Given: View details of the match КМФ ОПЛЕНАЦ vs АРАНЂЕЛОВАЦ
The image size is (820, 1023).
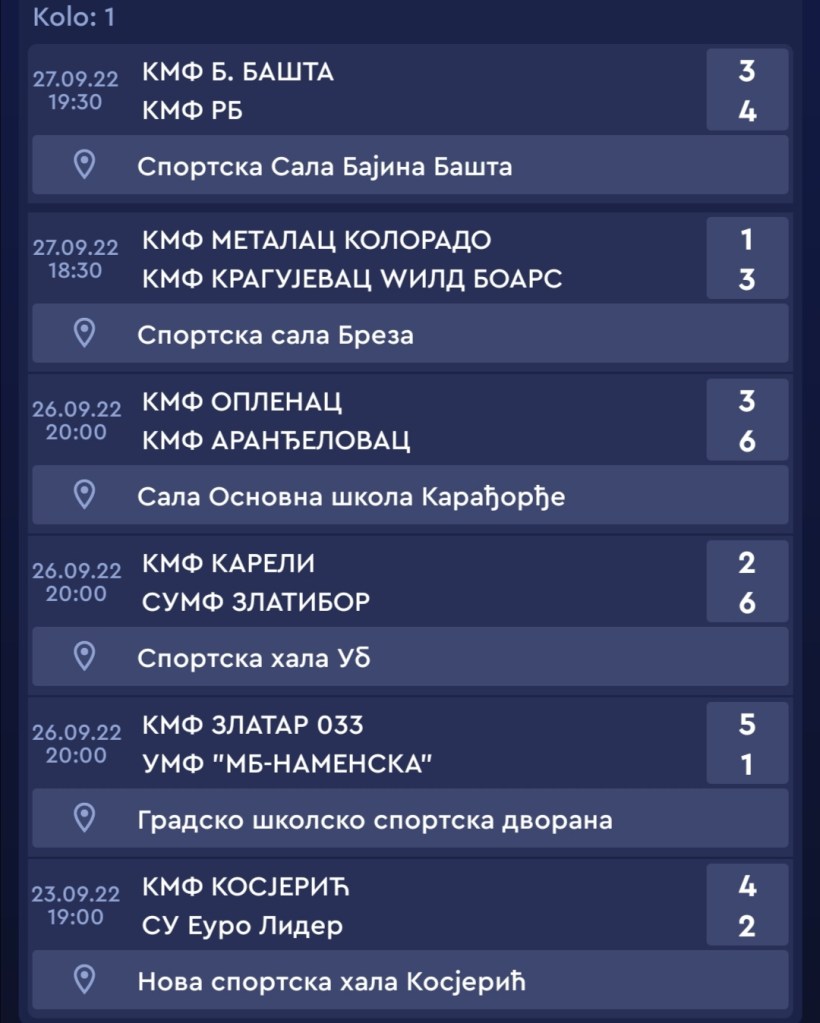Looking at the screenshot, I should click(410, 421).
